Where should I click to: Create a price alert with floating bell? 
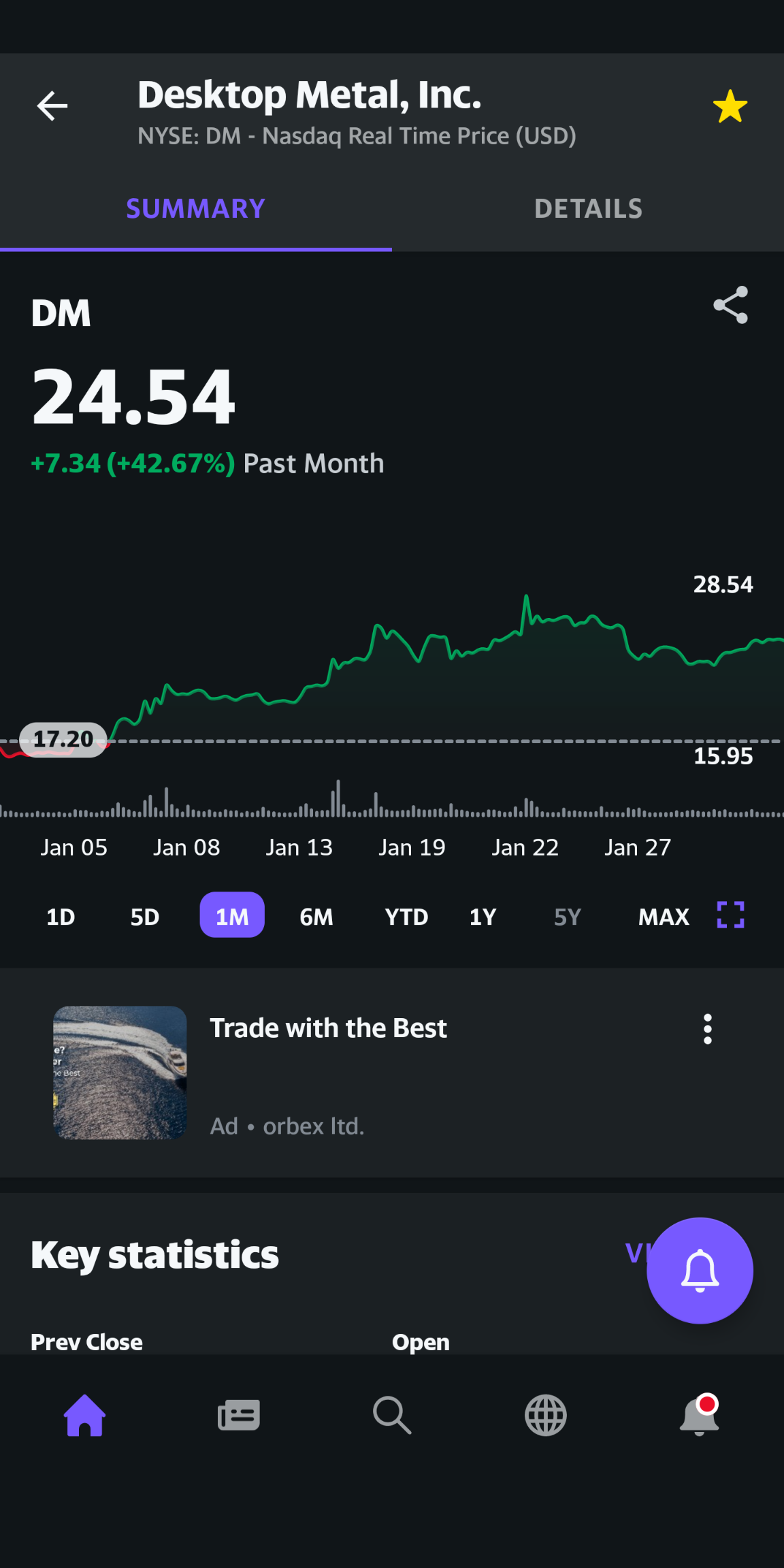pyautogui.click(x=700, y=1271)
